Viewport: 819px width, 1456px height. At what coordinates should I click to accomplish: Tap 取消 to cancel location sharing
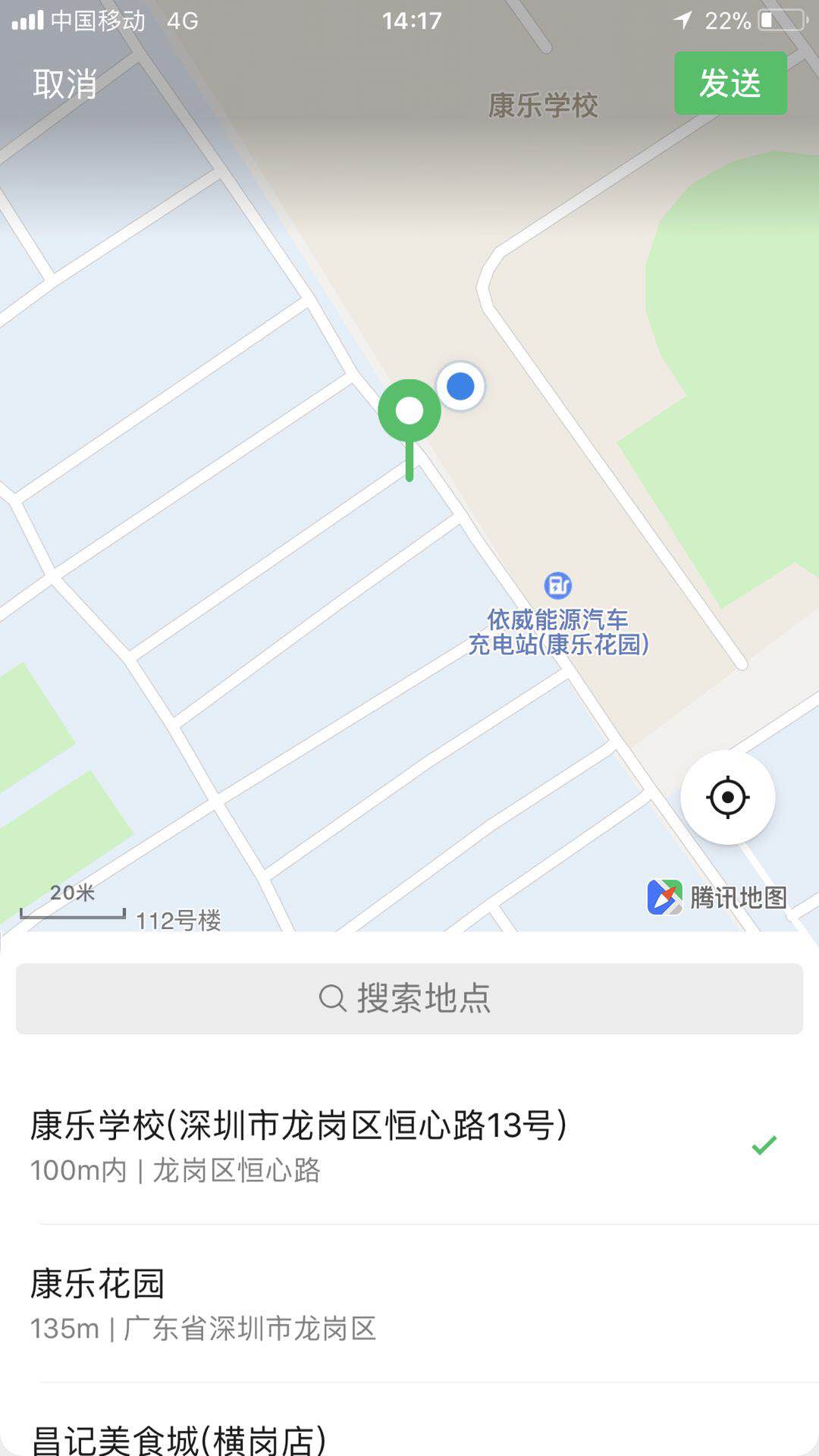pos(65,83)
